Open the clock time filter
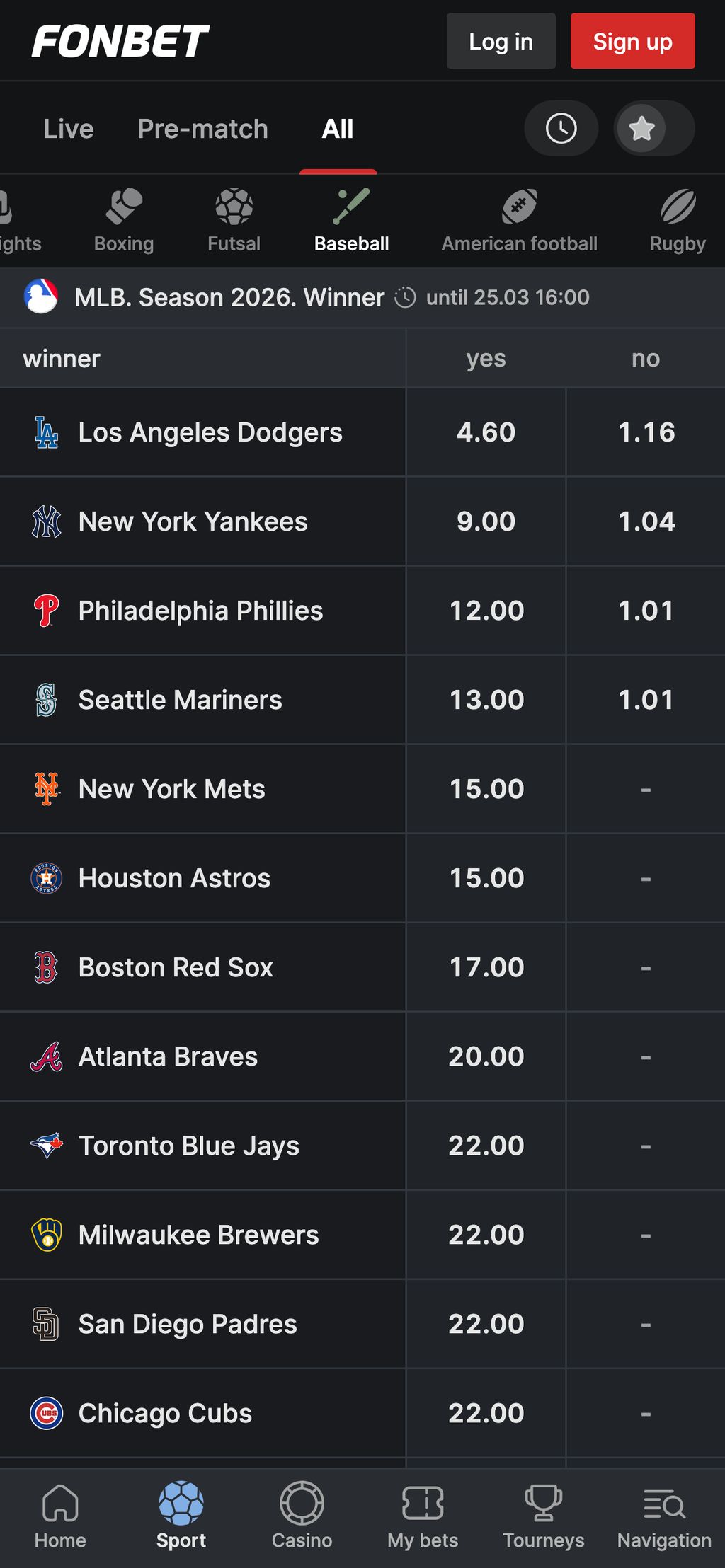The width and height of the screenshot is (725, 1568). coord(561,129)
